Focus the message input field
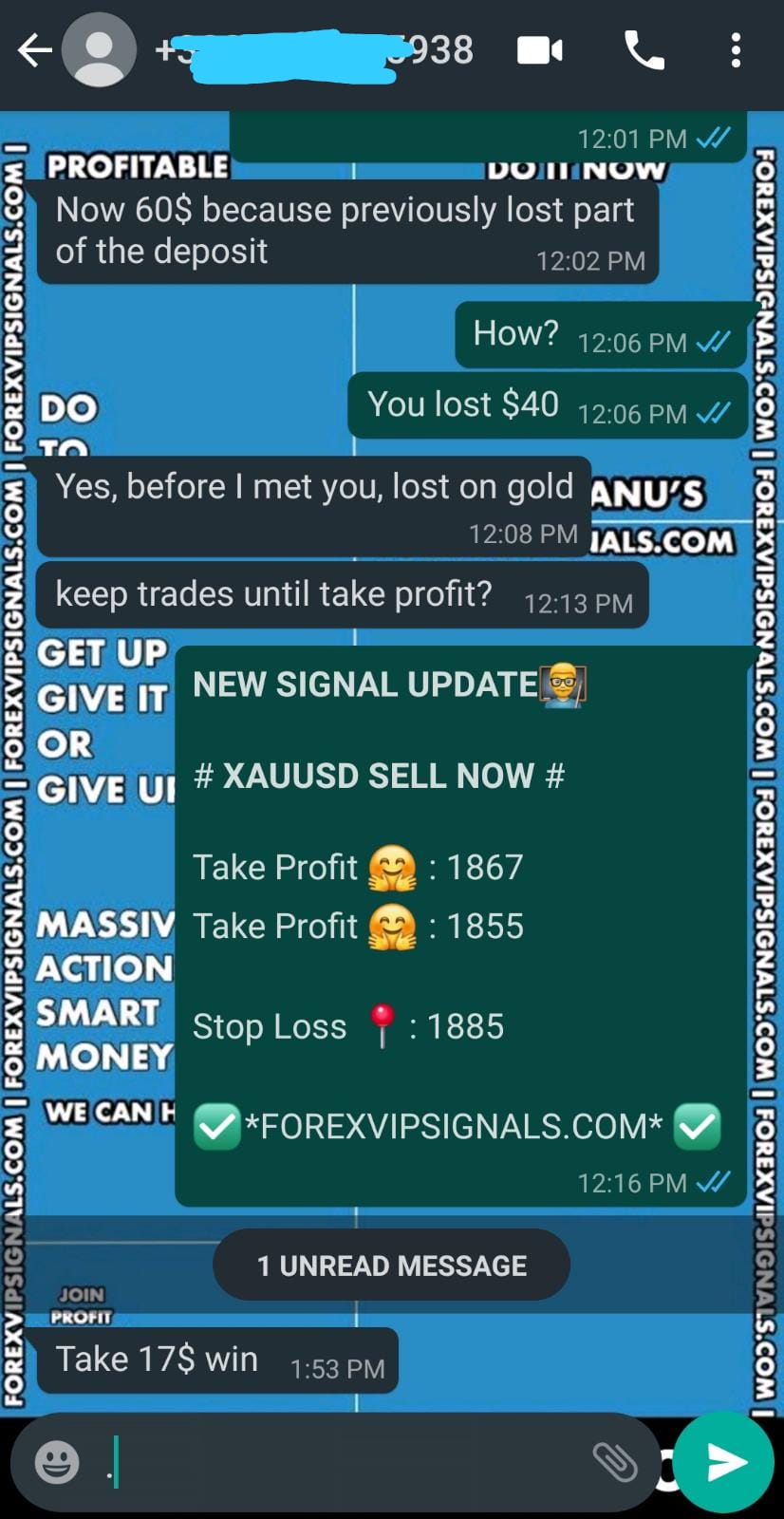This screenshot has height=1519, width=784. click(342, 1461)
